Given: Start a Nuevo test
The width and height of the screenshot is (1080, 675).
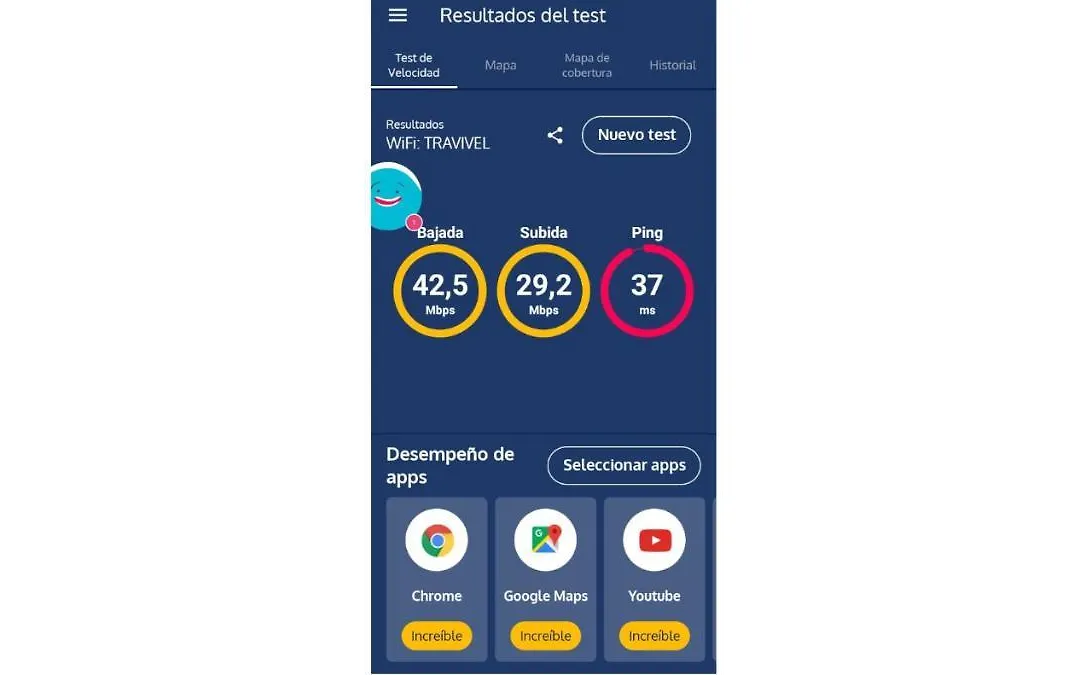Looking at the screenshot, I should (636, 135).
